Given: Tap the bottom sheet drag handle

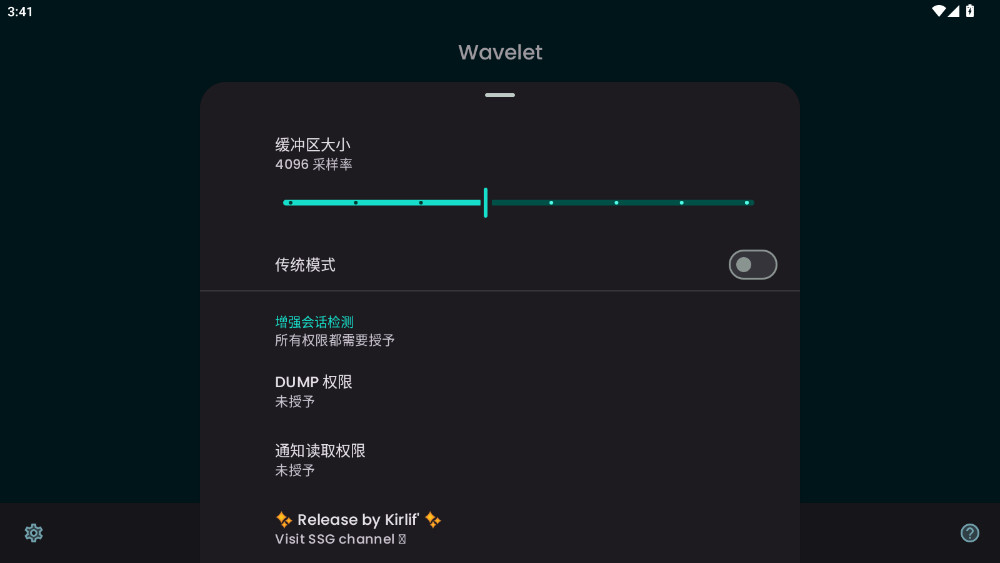Looking at the screenshot, I should 500,95.
